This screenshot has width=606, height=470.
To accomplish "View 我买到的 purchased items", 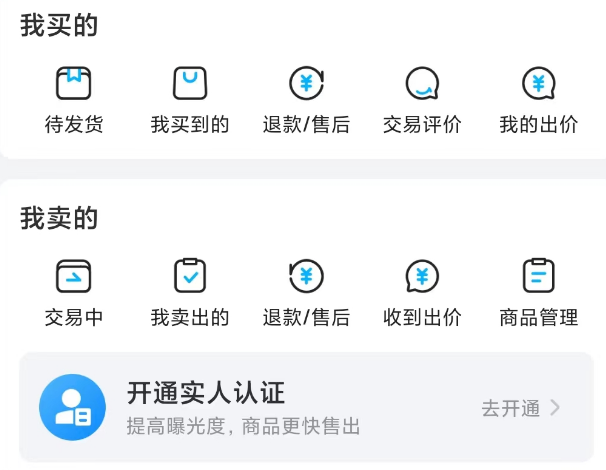I will click(x=190, y=98).
